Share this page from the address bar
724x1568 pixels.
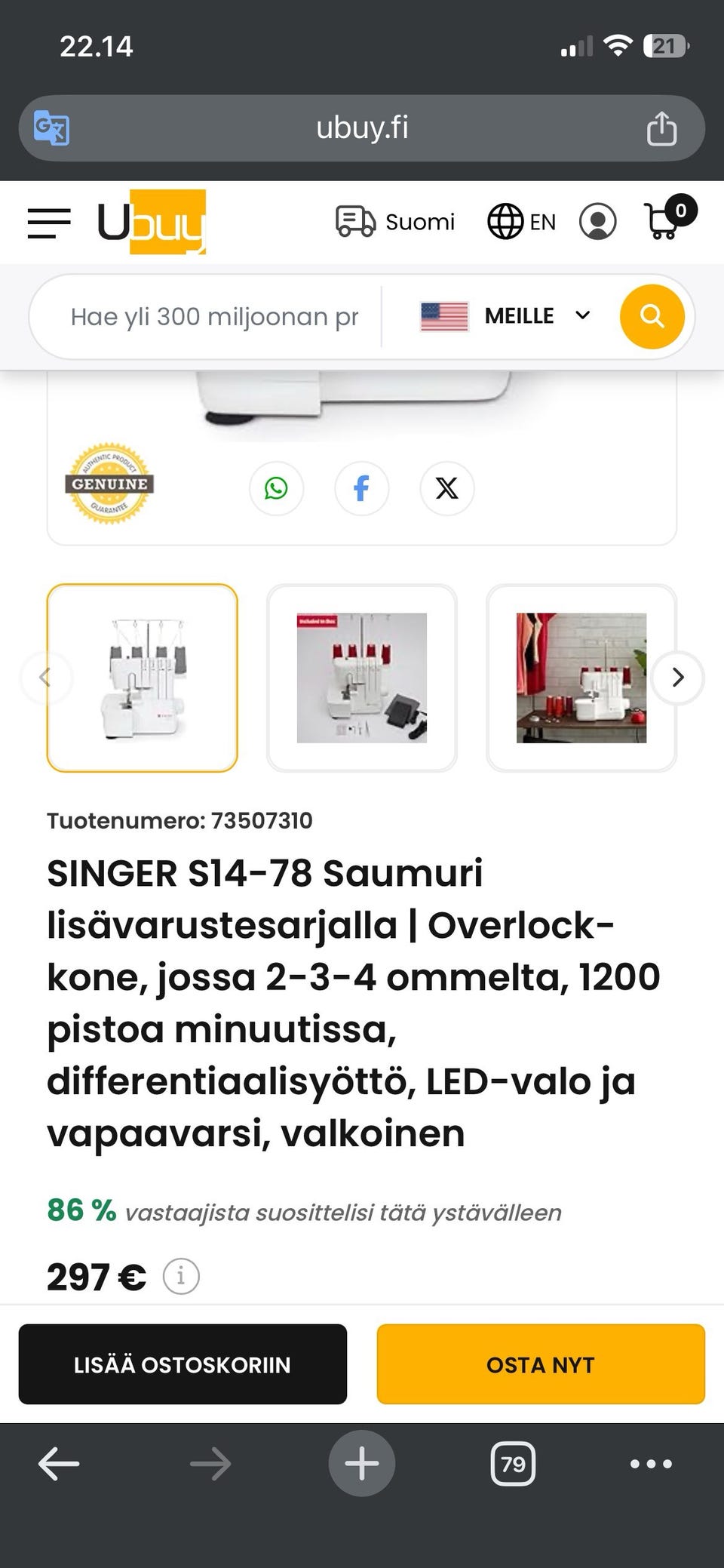(661, 128)
